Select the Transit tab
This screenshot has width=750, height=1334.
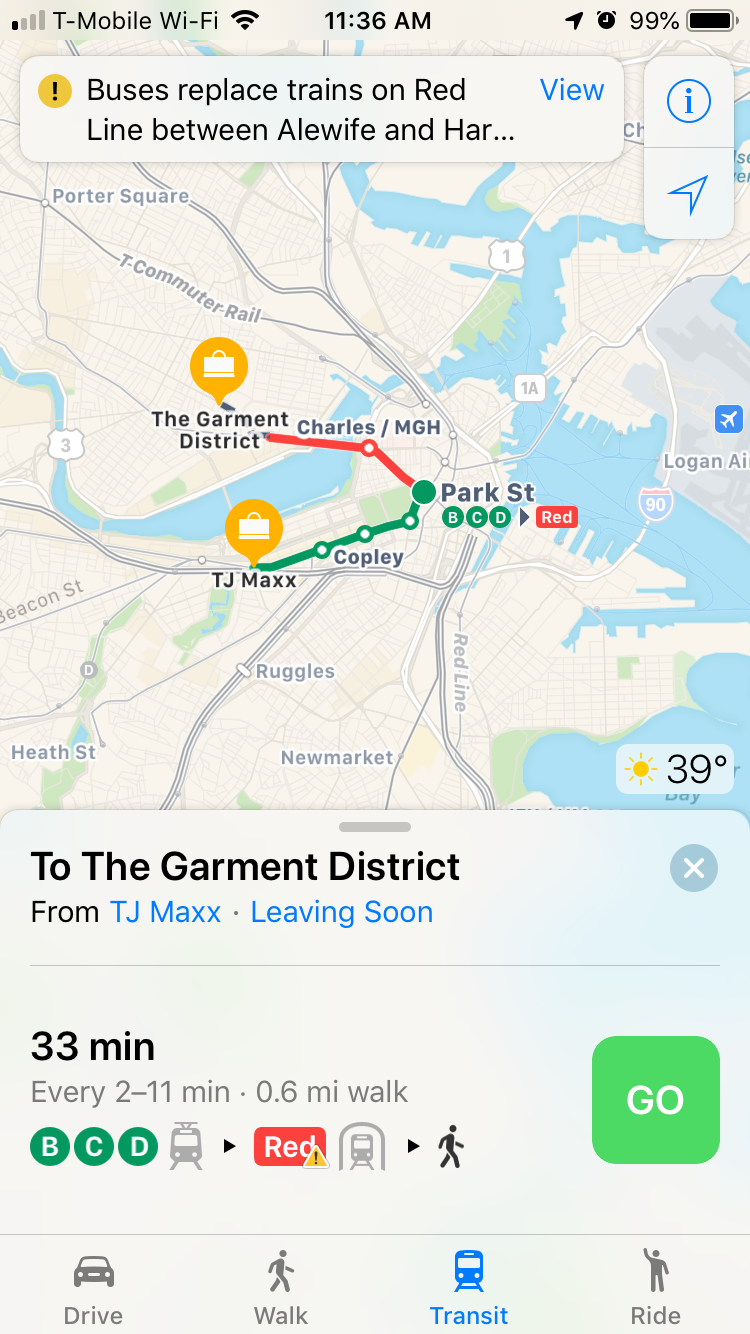coord(468,1287)
